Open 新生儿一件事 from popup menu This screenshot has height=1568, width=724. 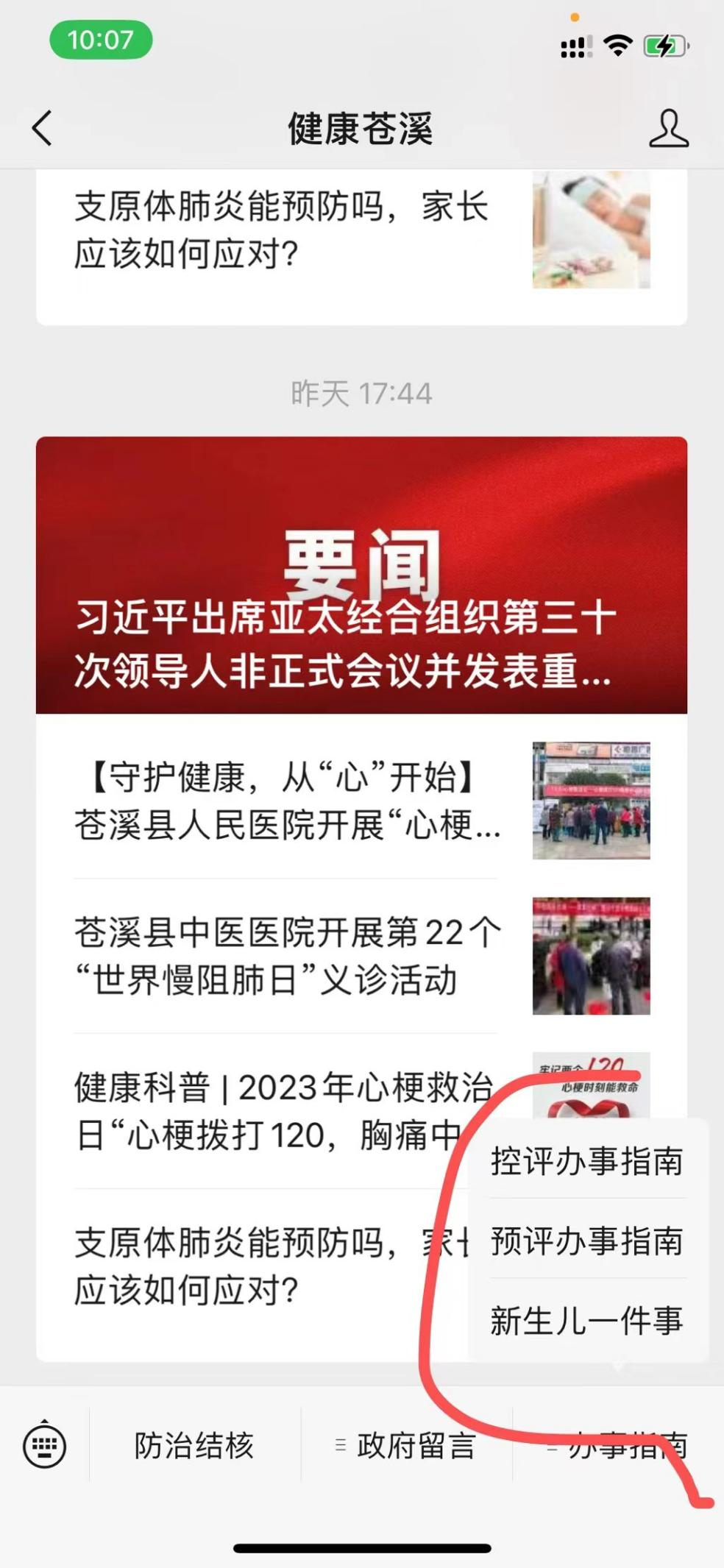(x=587, y=1321)
